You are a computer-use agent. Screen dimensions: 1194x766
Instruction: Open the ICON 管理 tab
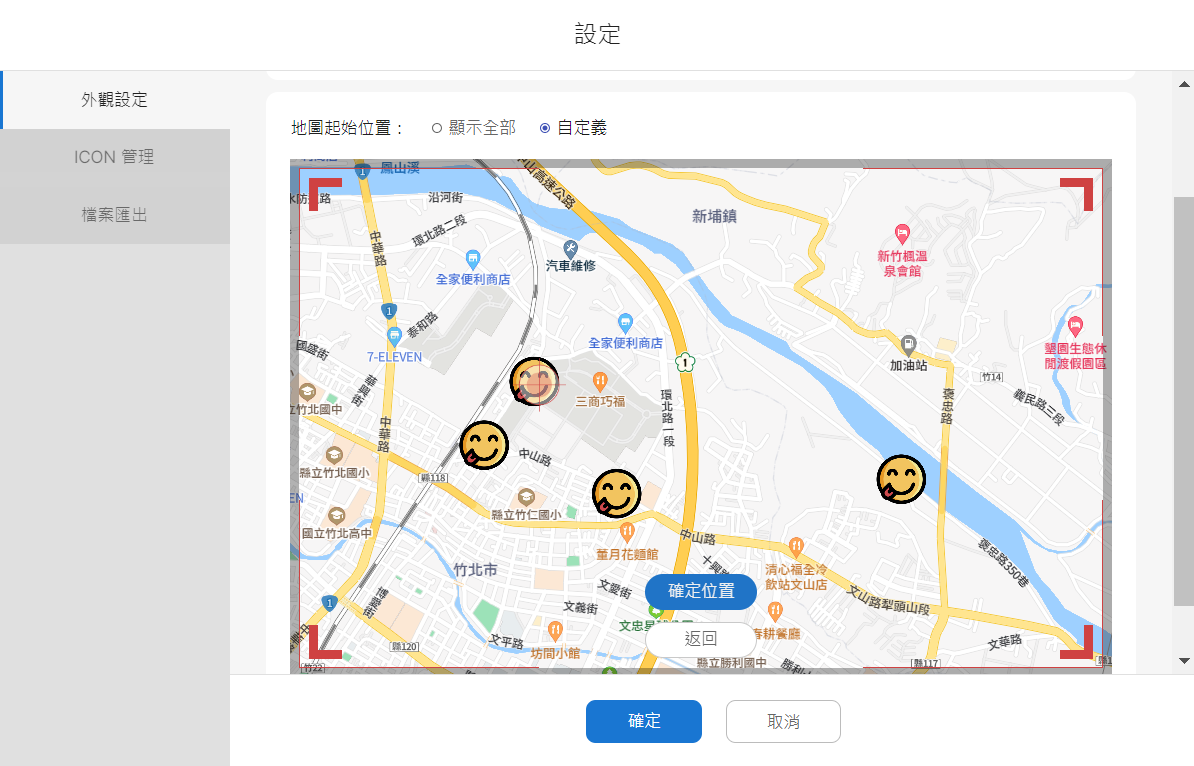tap(114, 157)
